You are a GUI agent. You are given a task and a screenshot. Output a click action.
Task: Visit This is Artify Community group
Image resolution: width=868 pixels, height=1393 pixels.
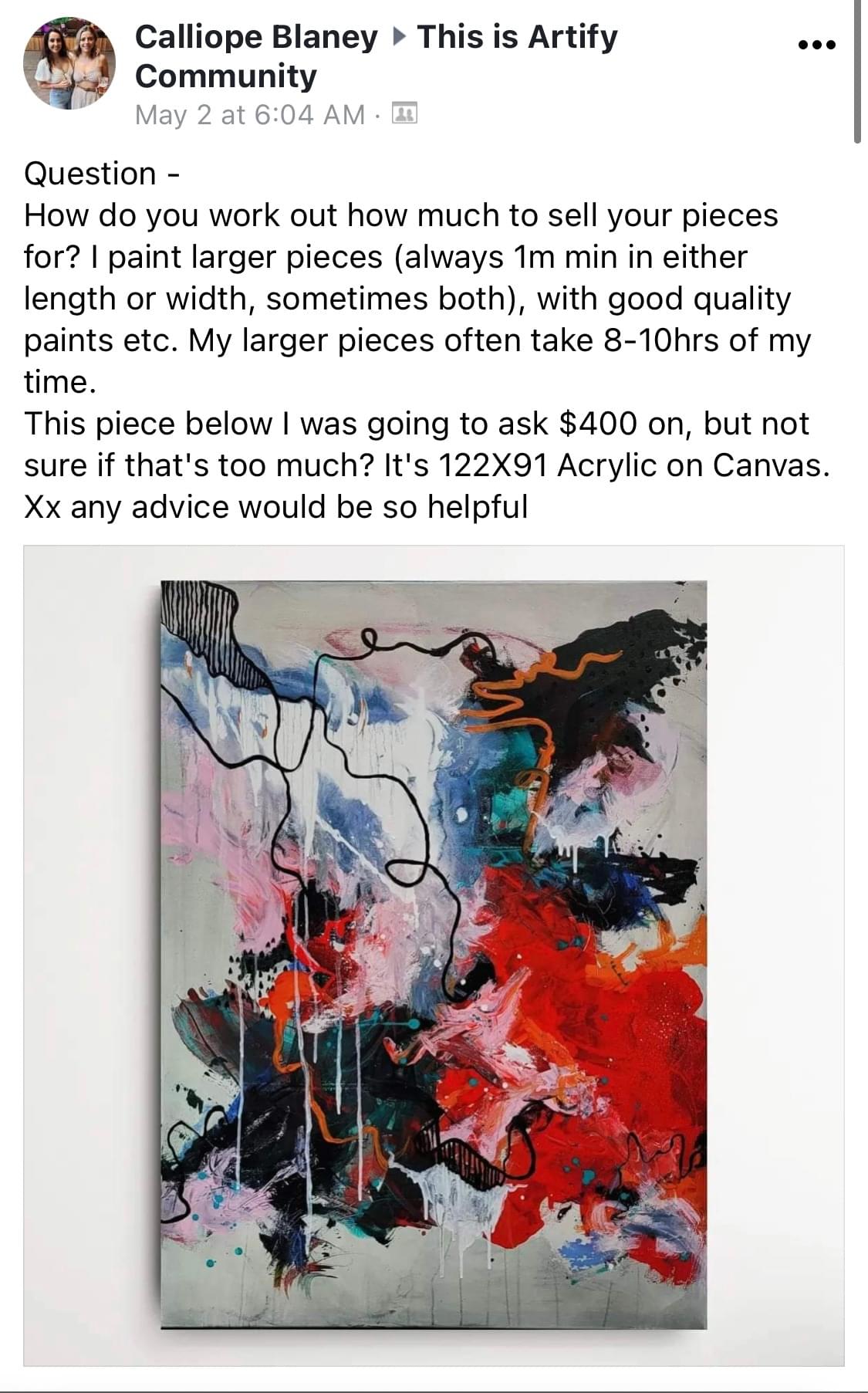tap(516, 37)
